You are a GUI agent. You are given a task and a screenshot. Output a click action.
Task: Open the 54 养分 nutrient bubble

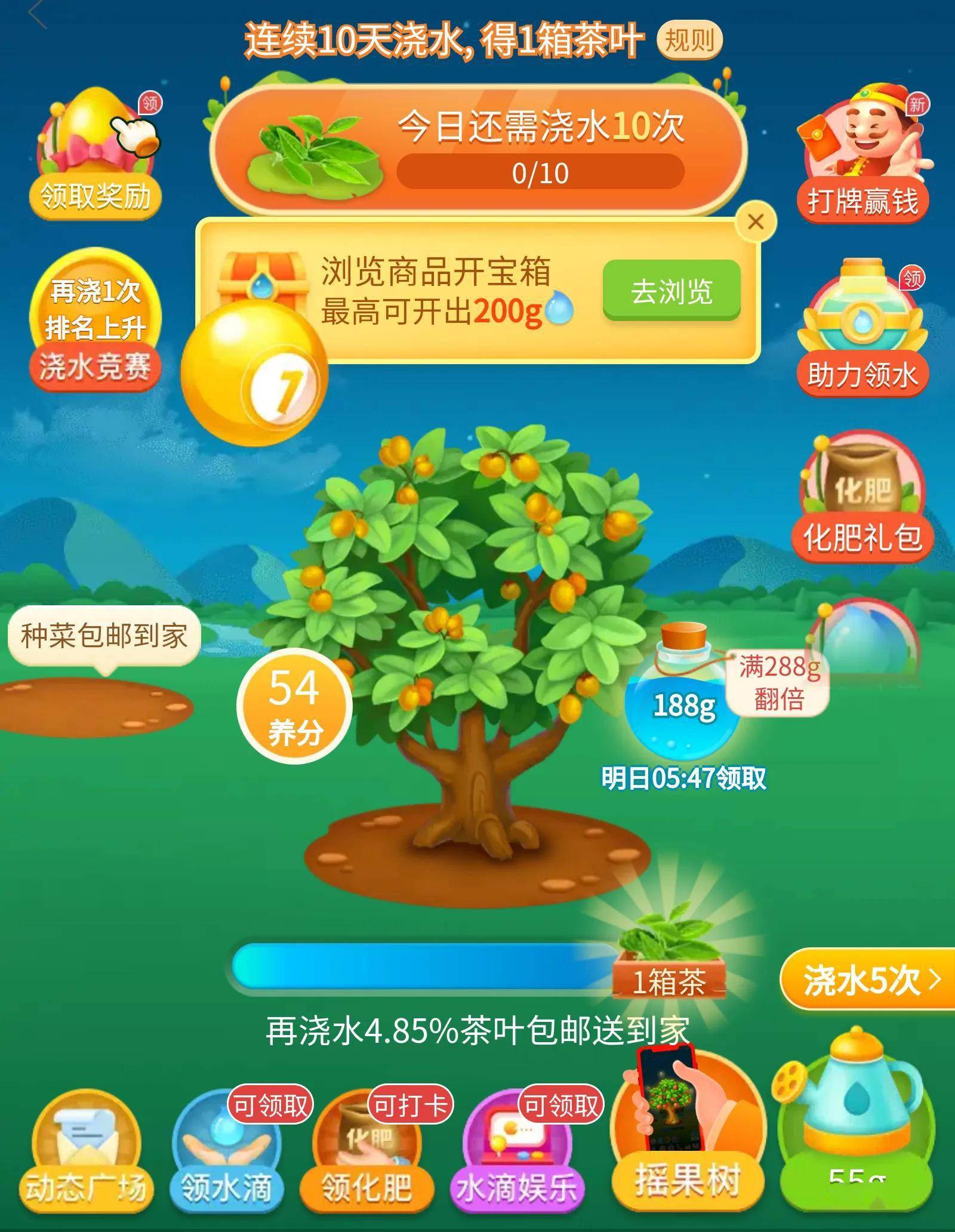pyautogui.click(x=294, y=706)
